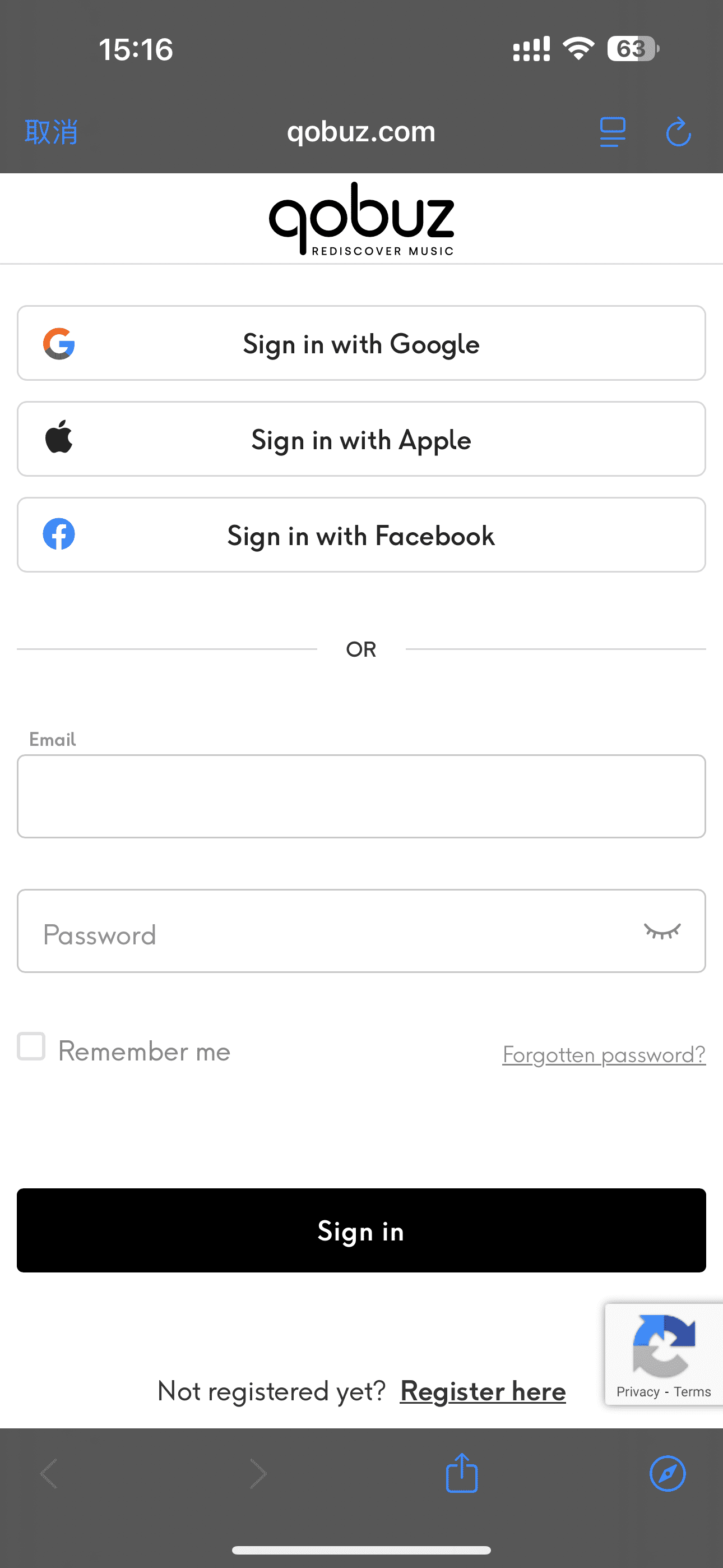723x1568 pixels.
Task: Focus the Email field
Action: coord(361,796)
